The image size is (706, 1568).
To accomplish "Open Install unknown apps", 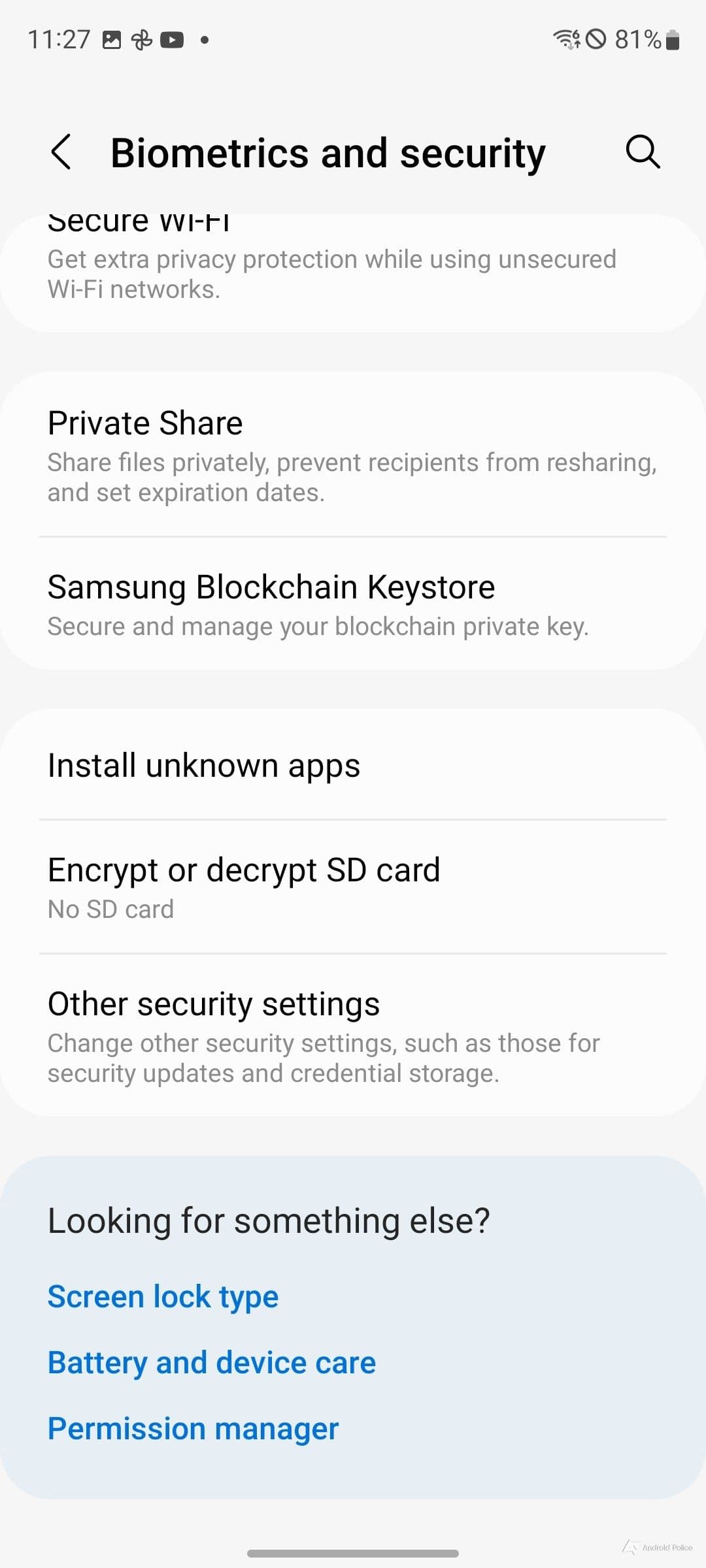I will pos(353,765).
